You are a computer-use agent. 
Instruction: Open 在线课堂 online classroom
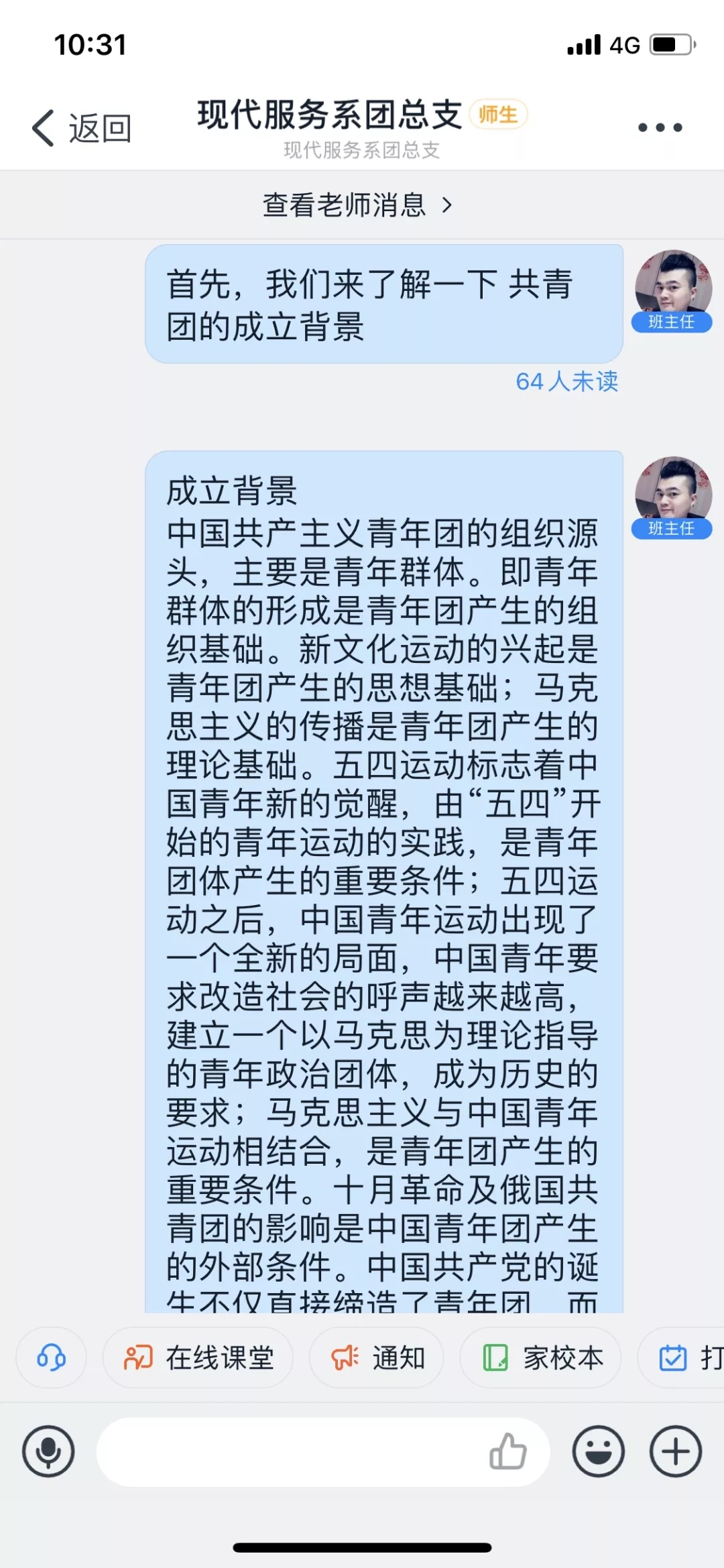pos(198,1358)
